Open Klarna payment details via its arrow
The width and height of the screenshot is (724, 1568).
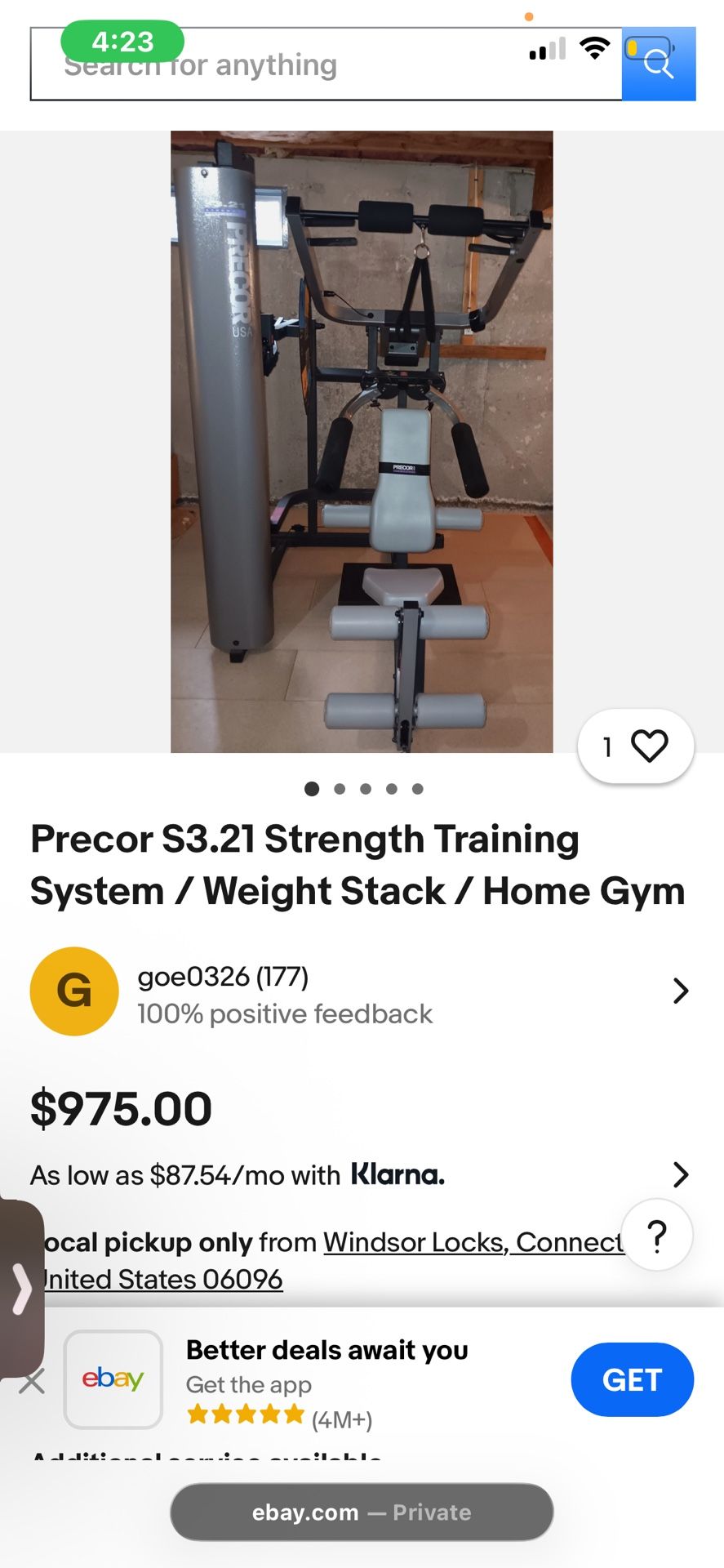coord(682,1174)
